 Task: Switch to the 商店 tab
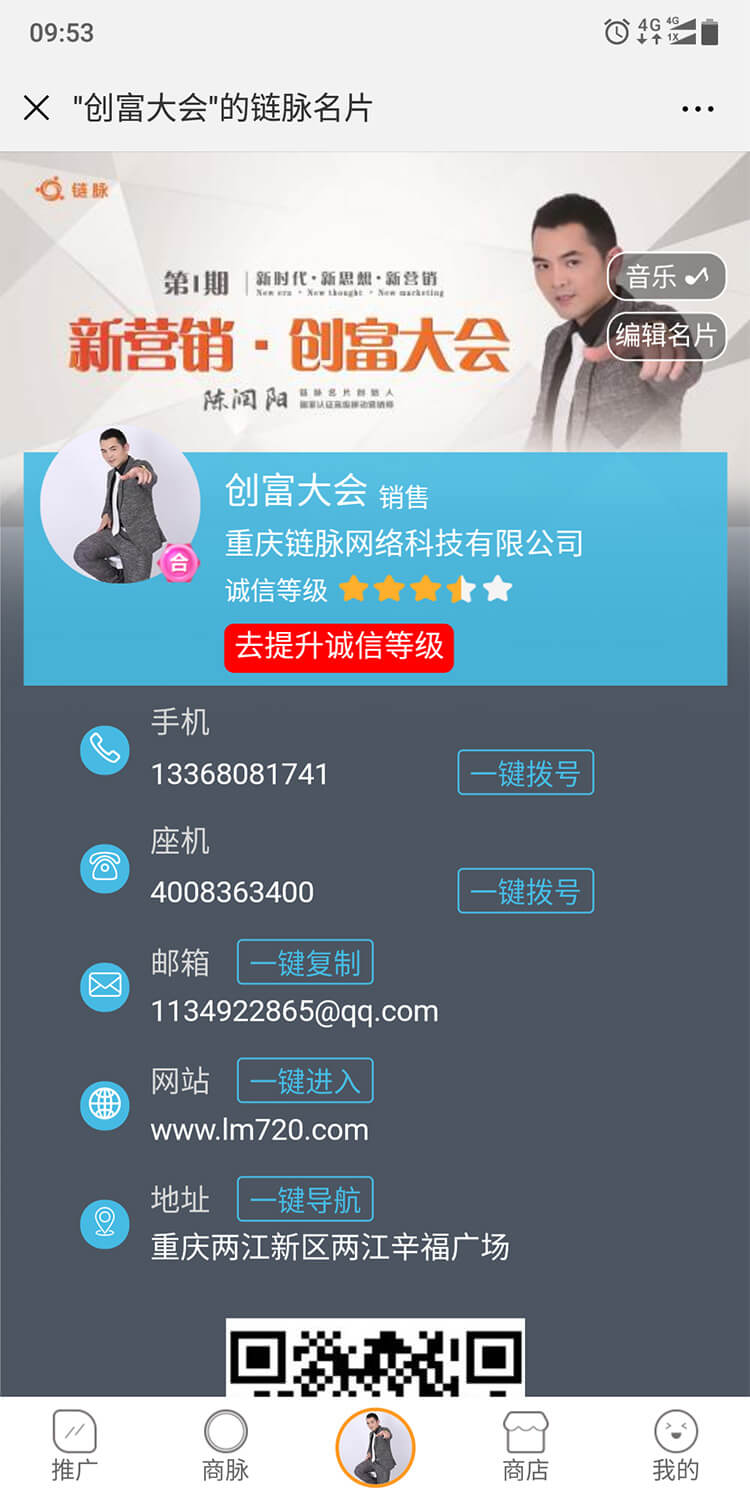pyautogui.click(x=525, y=1445)
